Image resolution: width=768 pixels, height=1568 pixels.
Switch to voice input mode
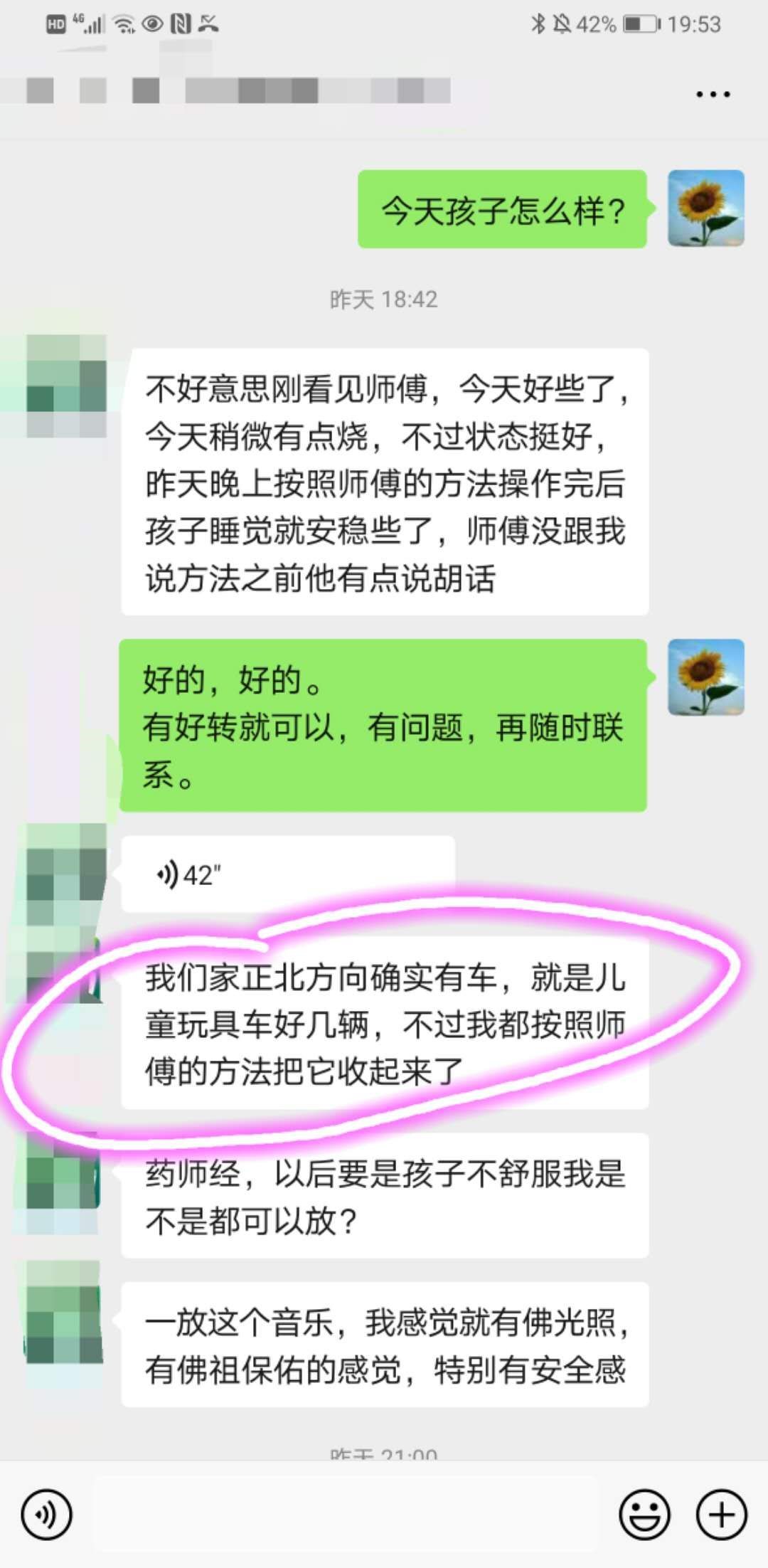[46, 1515]
